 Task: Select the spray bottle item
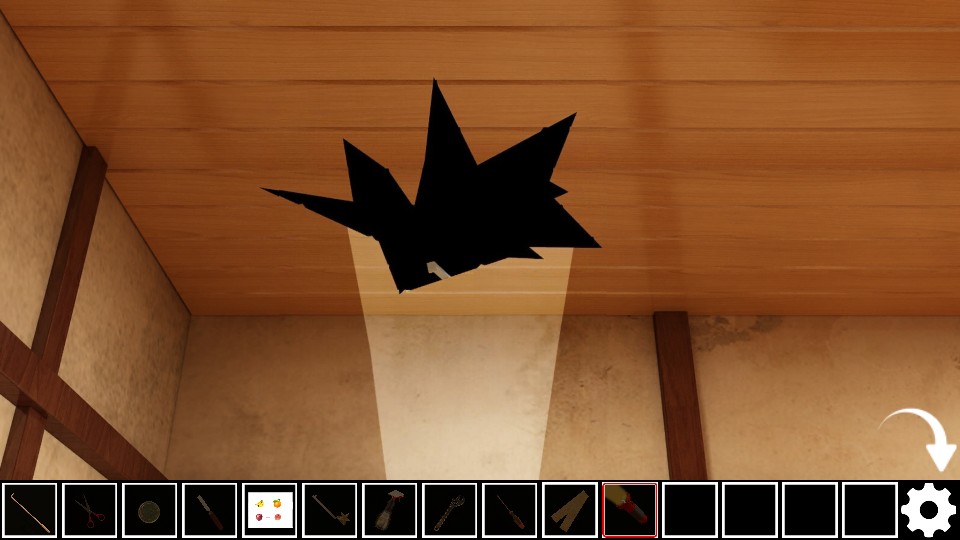tap(390, 510)
